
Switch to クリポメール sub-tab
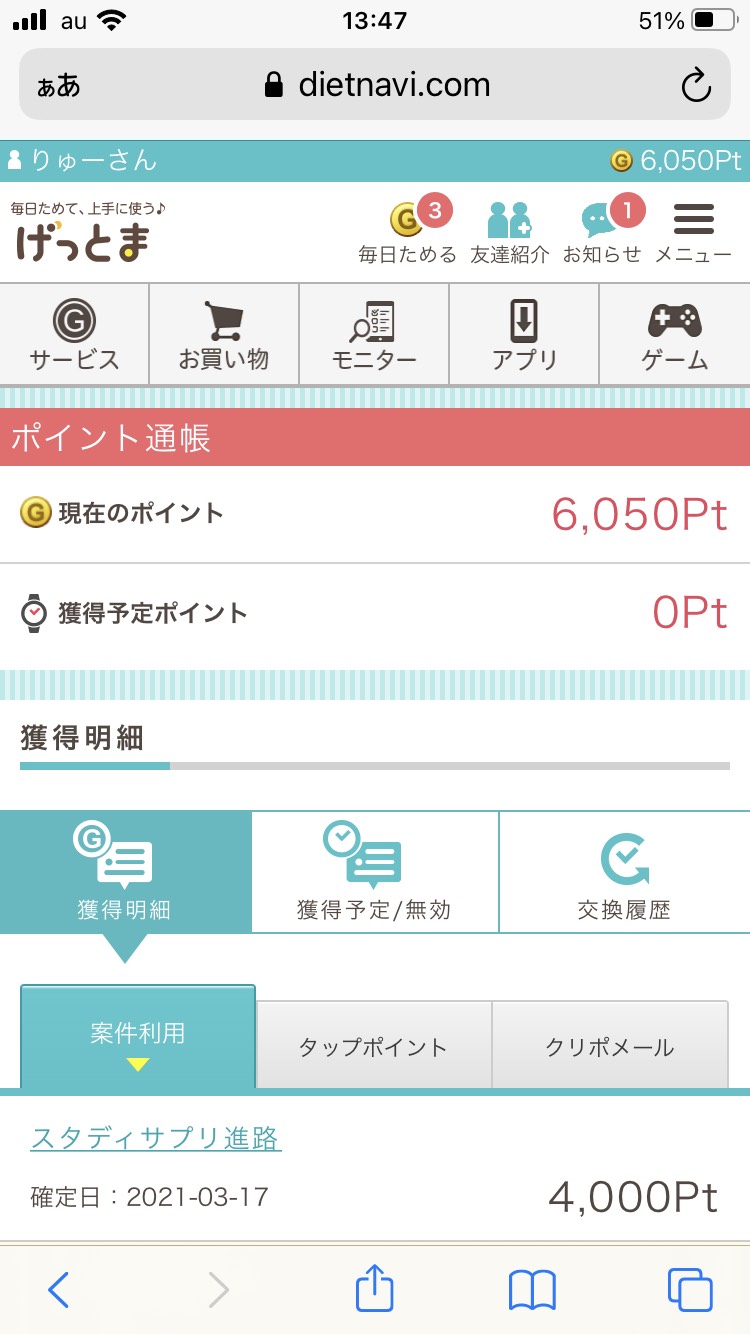tap(610, 1045)
